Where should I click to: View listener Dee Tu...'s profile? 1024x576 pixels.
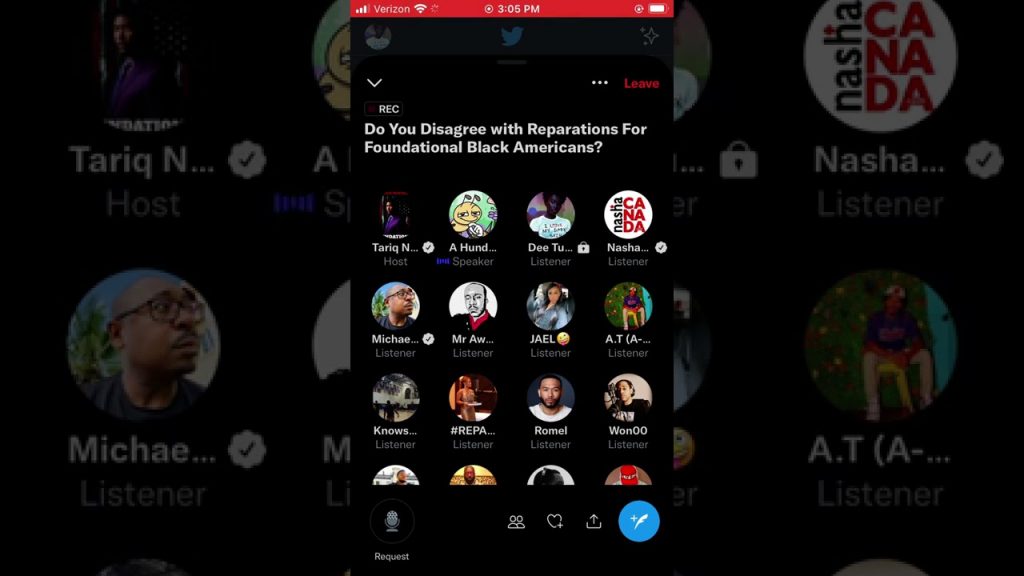pyautogui.click(x=551, y=215)
